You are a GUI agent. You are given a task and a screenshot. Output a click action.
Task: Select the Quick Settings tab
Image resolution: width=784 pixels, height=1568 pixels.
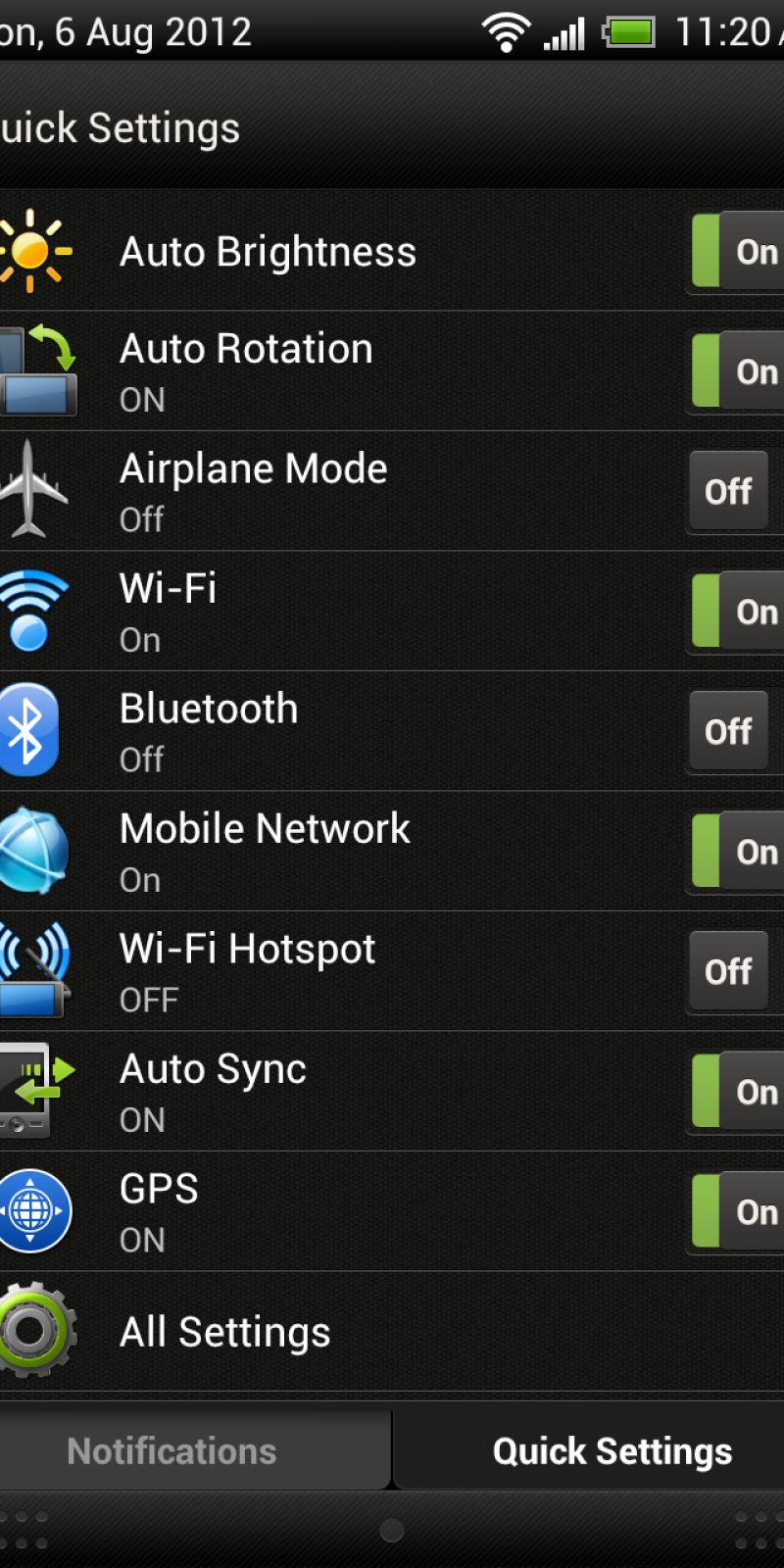pyautogui.click(x=612, y=1451)
